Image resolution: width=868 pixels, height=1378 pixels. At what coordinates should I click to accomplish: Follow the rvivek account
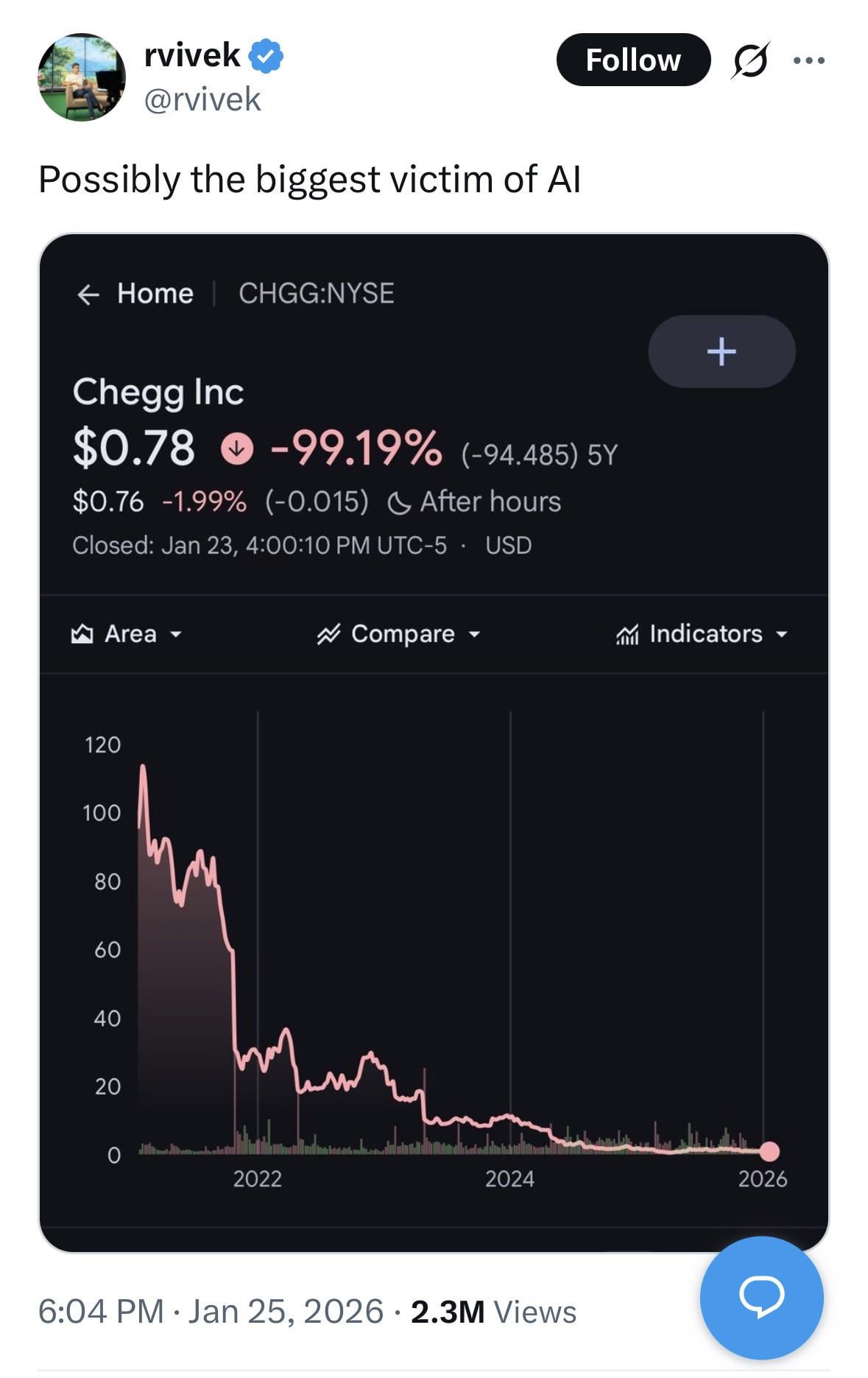click(632, 60)
